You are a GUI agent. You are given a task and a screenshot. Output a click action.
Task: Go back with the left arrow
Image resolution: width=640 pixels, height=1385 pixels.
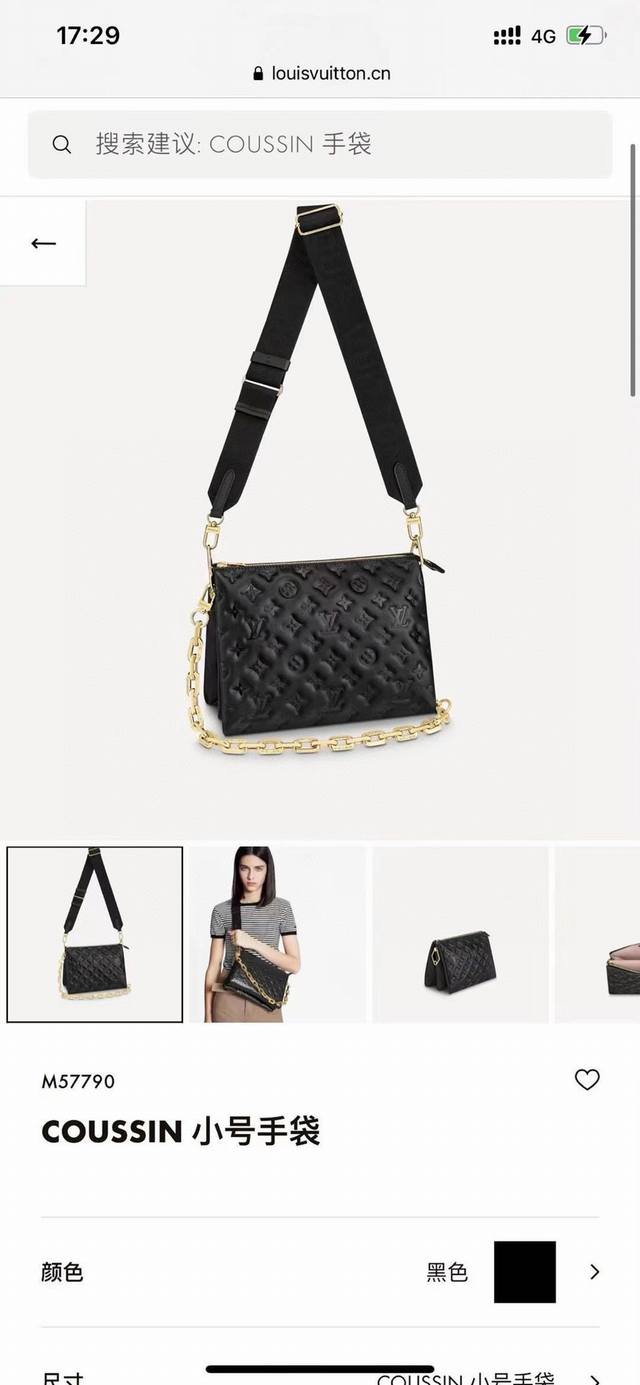pyautogui.click(x=43, y=243)
